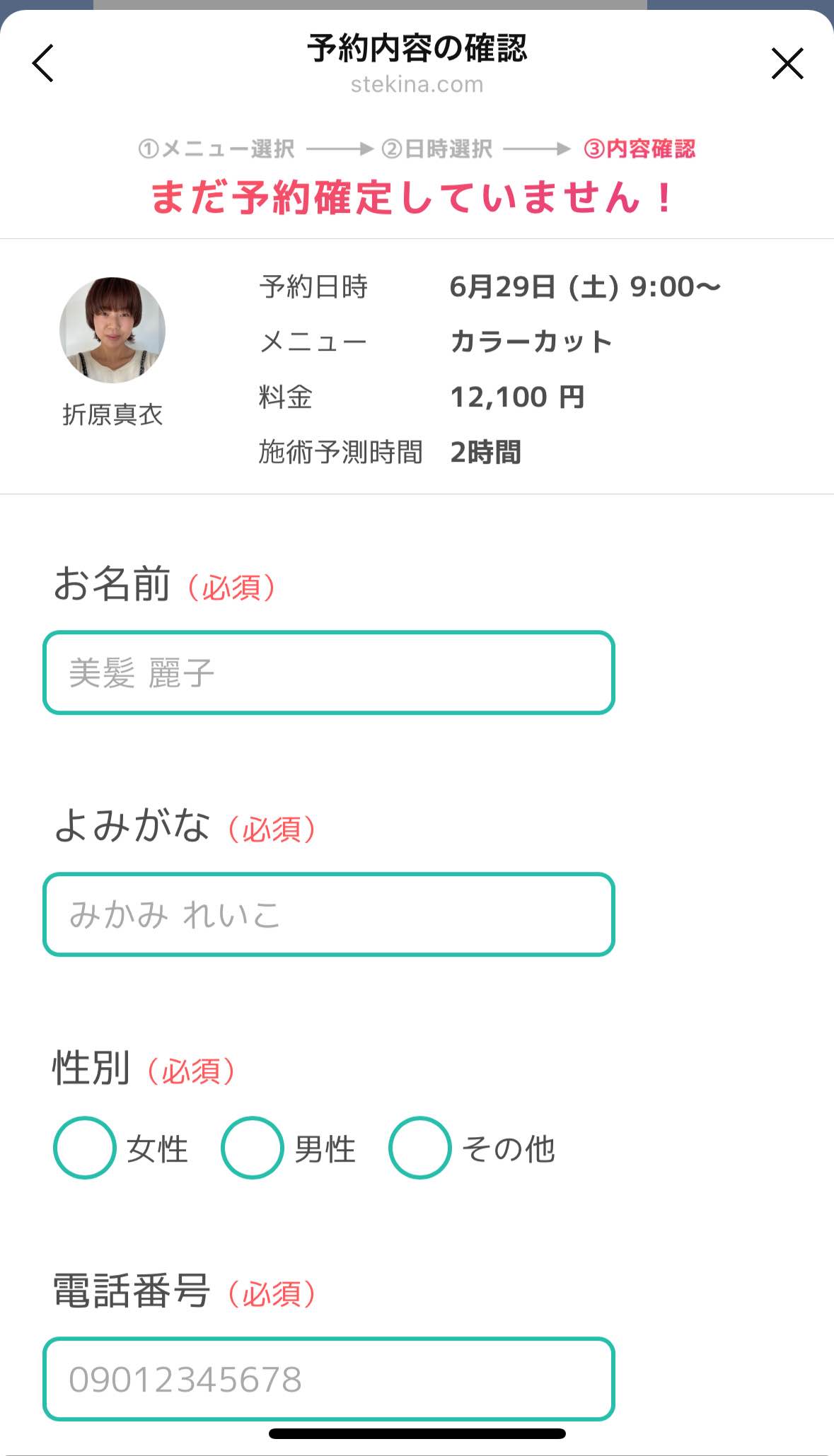834x1456 pixels.
Task: Pick その他 for gender
Action: coord(419,1147)
